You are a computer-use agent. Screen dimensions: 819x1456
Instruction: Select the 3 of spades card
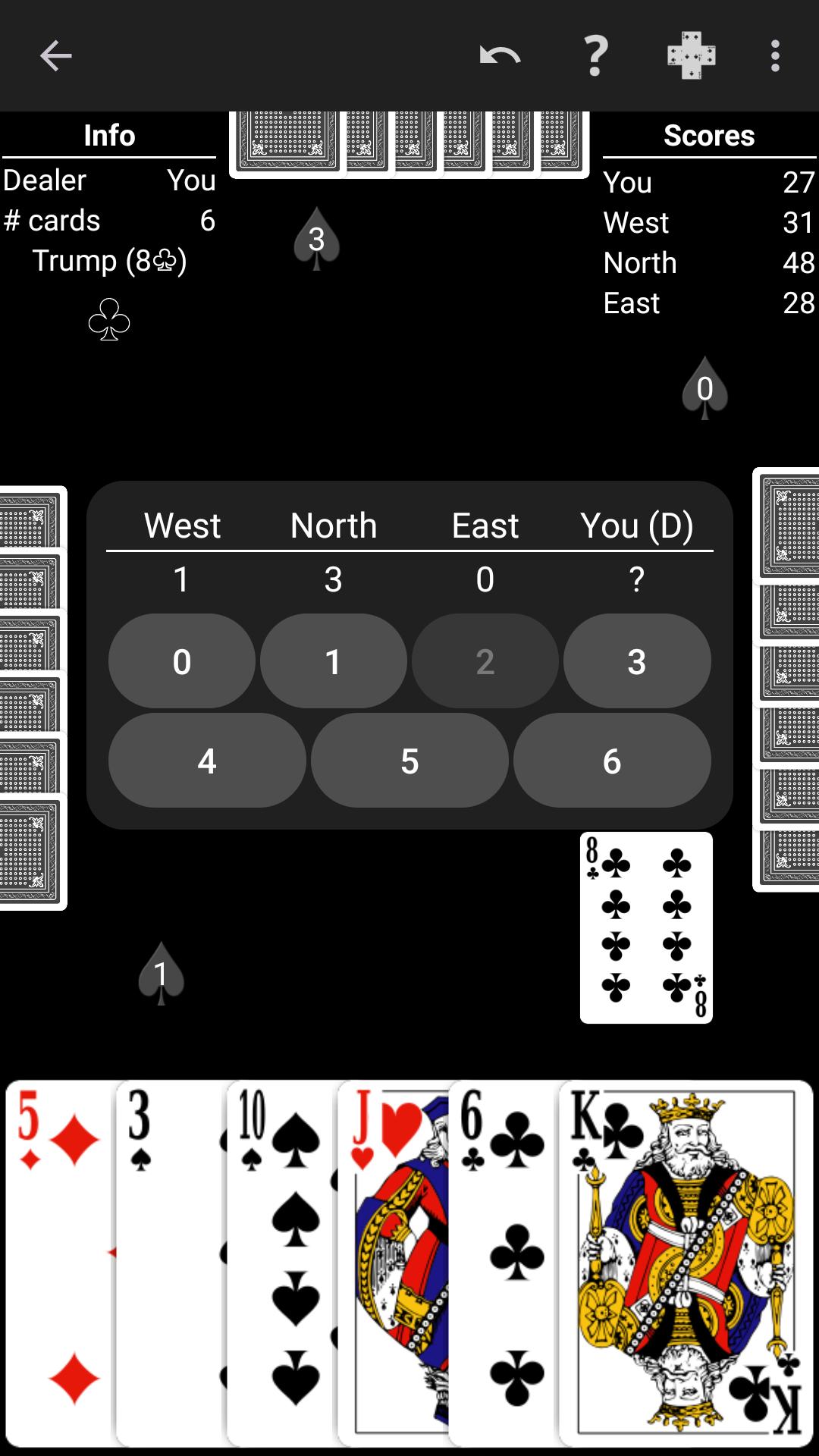pos(171,1263)
